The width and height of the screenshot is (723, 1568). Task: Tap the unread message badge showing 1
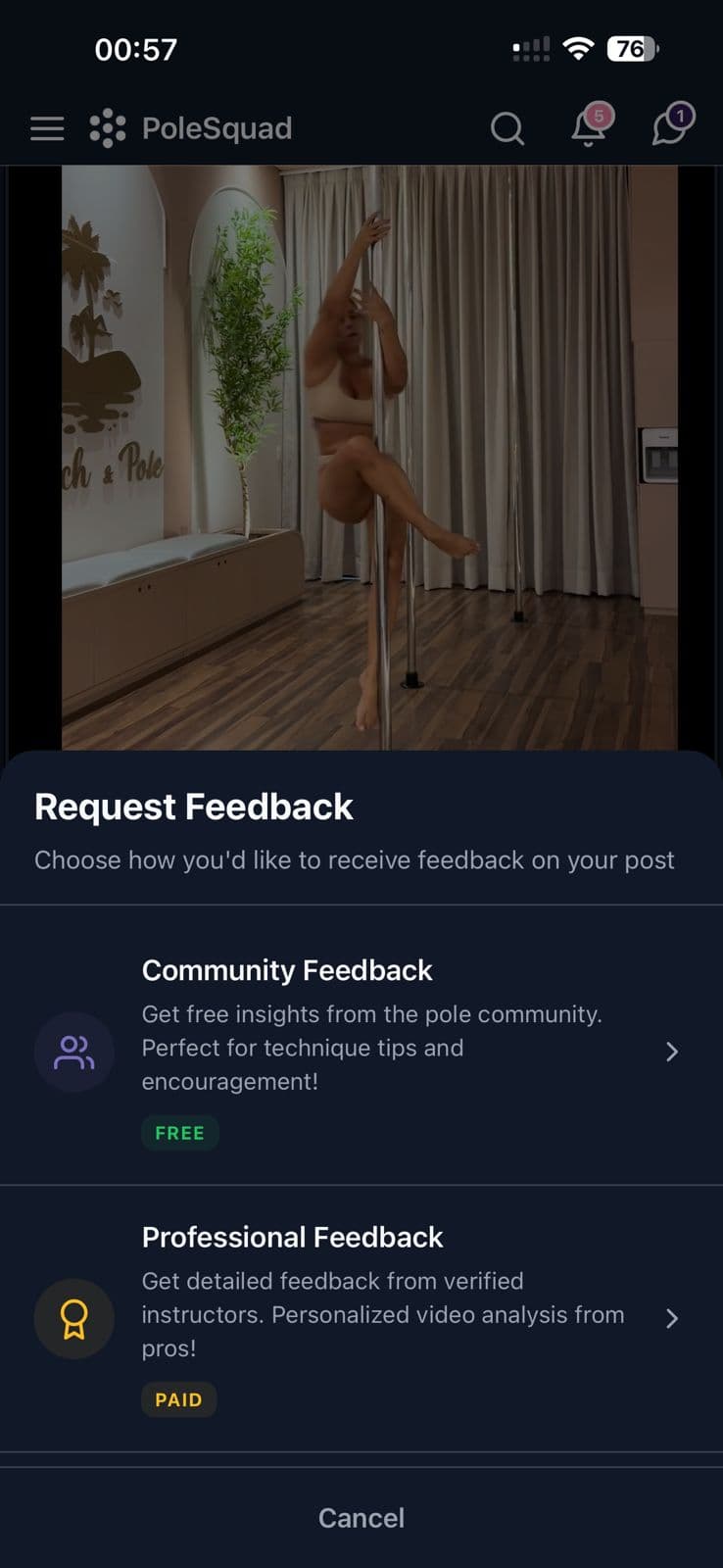point(679,116)
